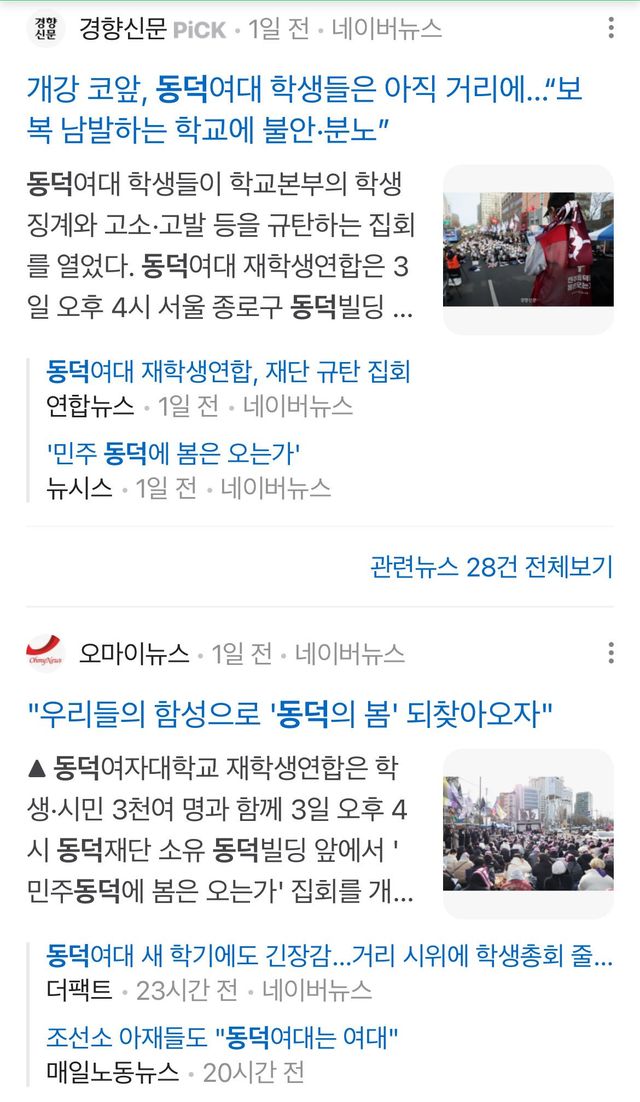This screenshot has height=1102, width=640.
Task: Open the overflow menu for 오마이뉴스 article
Action: (x=611, y=654)
